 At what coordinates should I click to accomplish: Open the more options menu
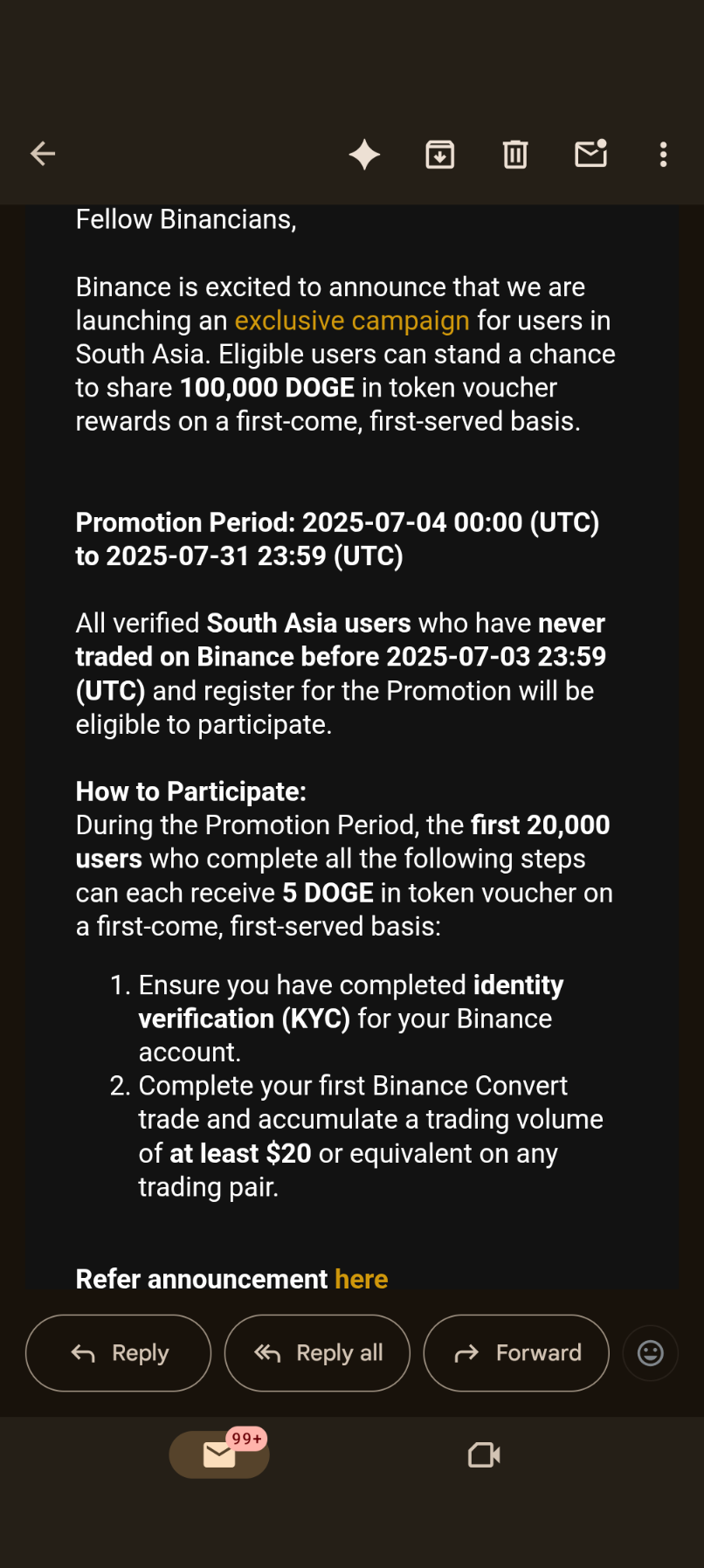click(x=664, y=155)
